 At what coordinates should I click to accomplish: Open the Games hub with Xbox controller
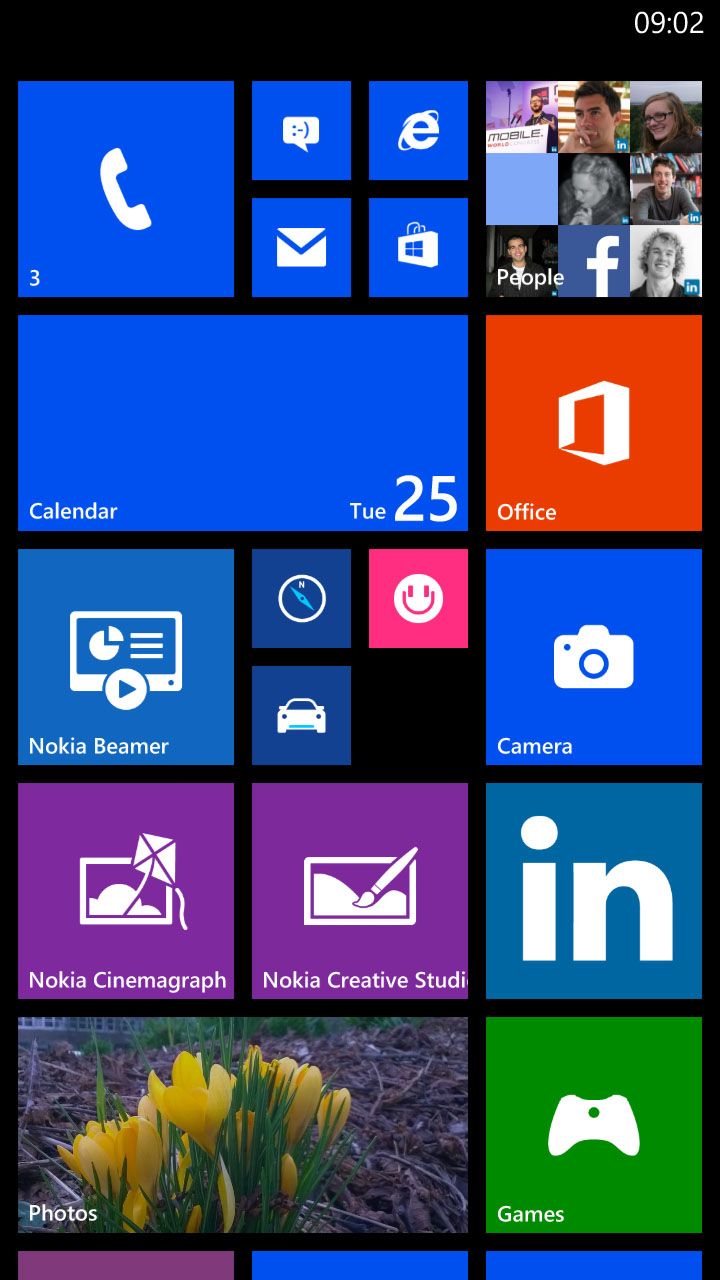[x=593, y=1124]
